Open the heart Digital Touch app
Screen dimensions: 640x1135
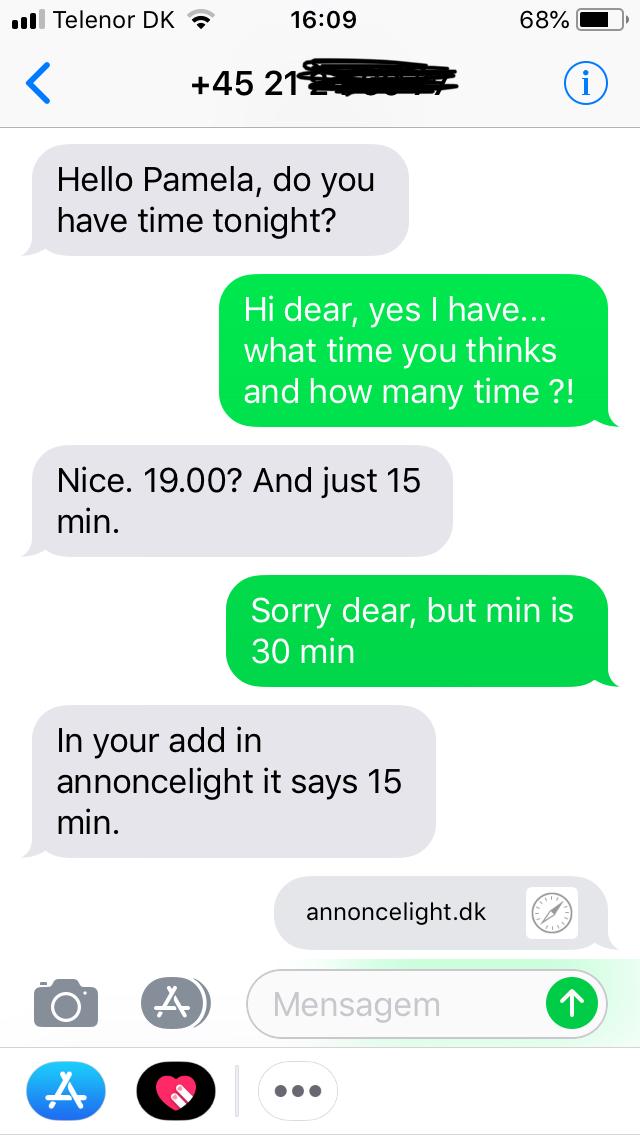click(176, 1091)
